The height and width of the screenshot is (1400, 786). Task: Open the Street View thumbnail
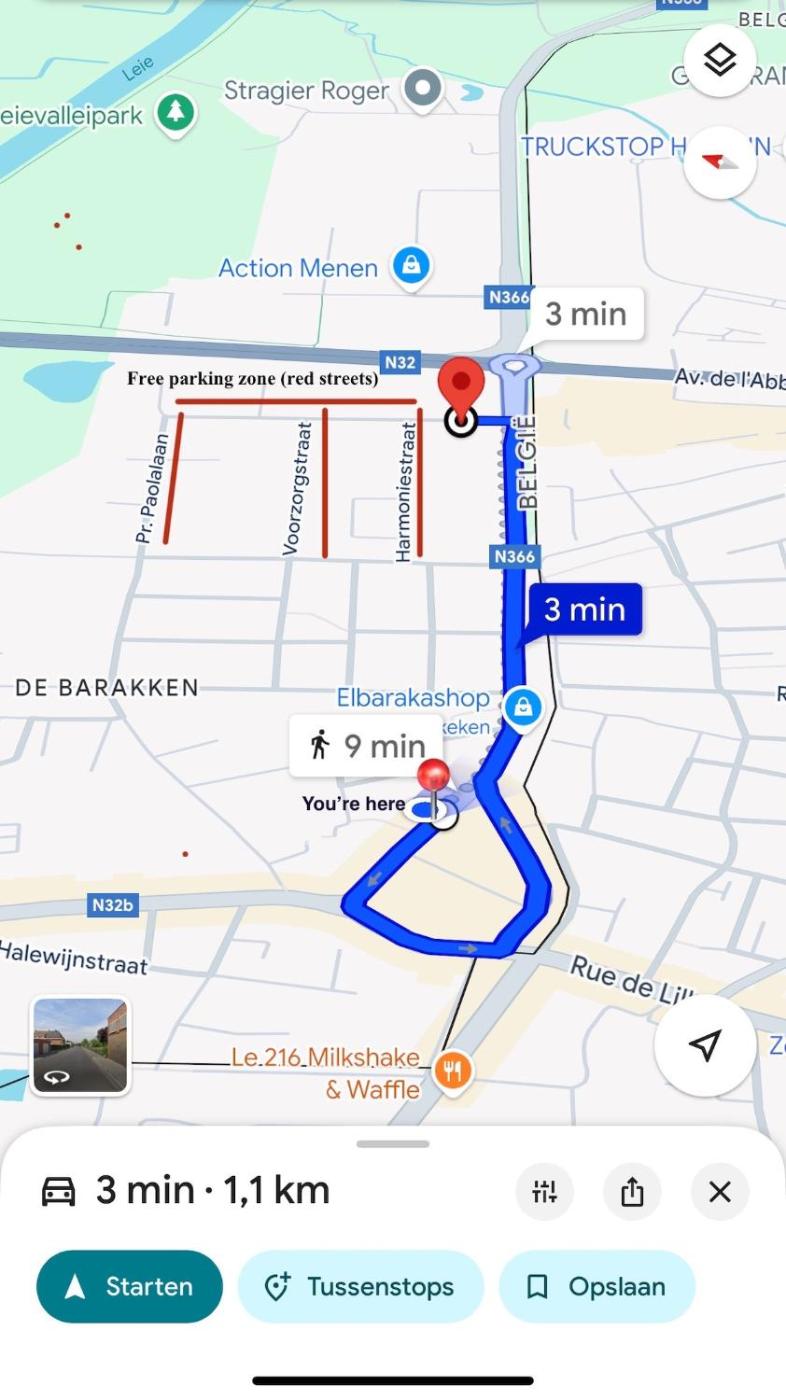tap(80, 1045)
